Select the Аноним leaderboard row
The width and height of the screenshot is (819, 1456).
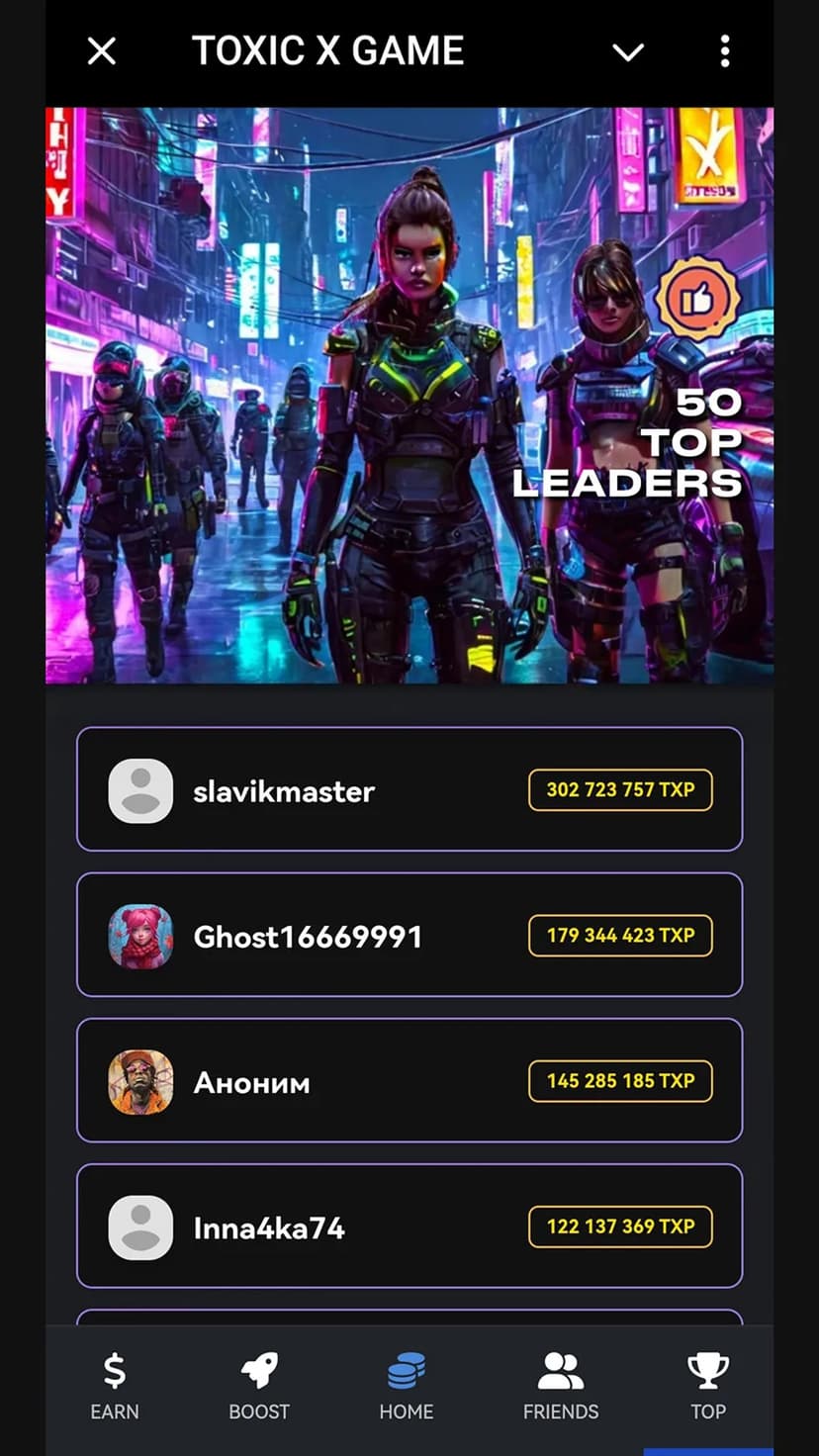[409, 1080]
